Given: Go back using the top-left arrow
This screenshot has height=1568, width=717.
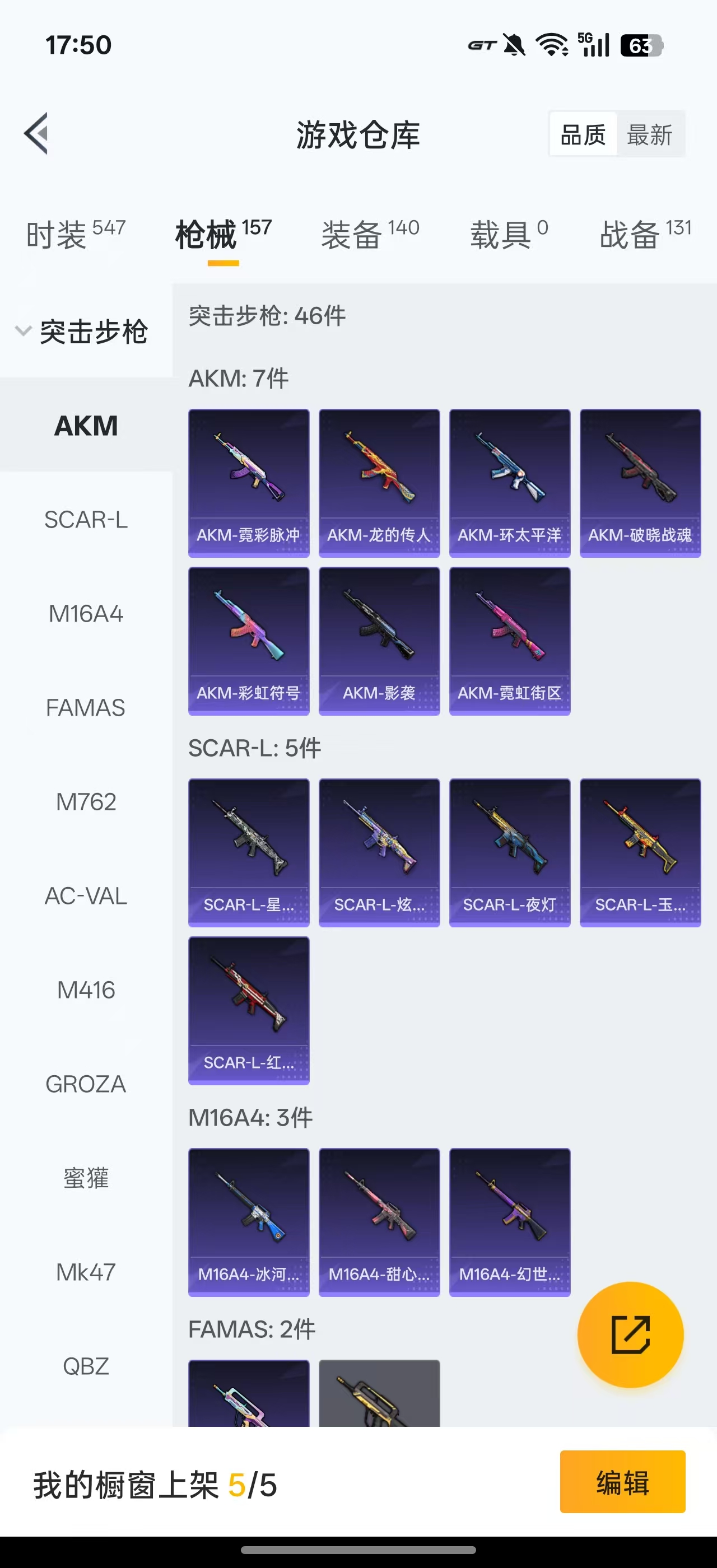Looking at the screenshot, I should tap(36, 134).
